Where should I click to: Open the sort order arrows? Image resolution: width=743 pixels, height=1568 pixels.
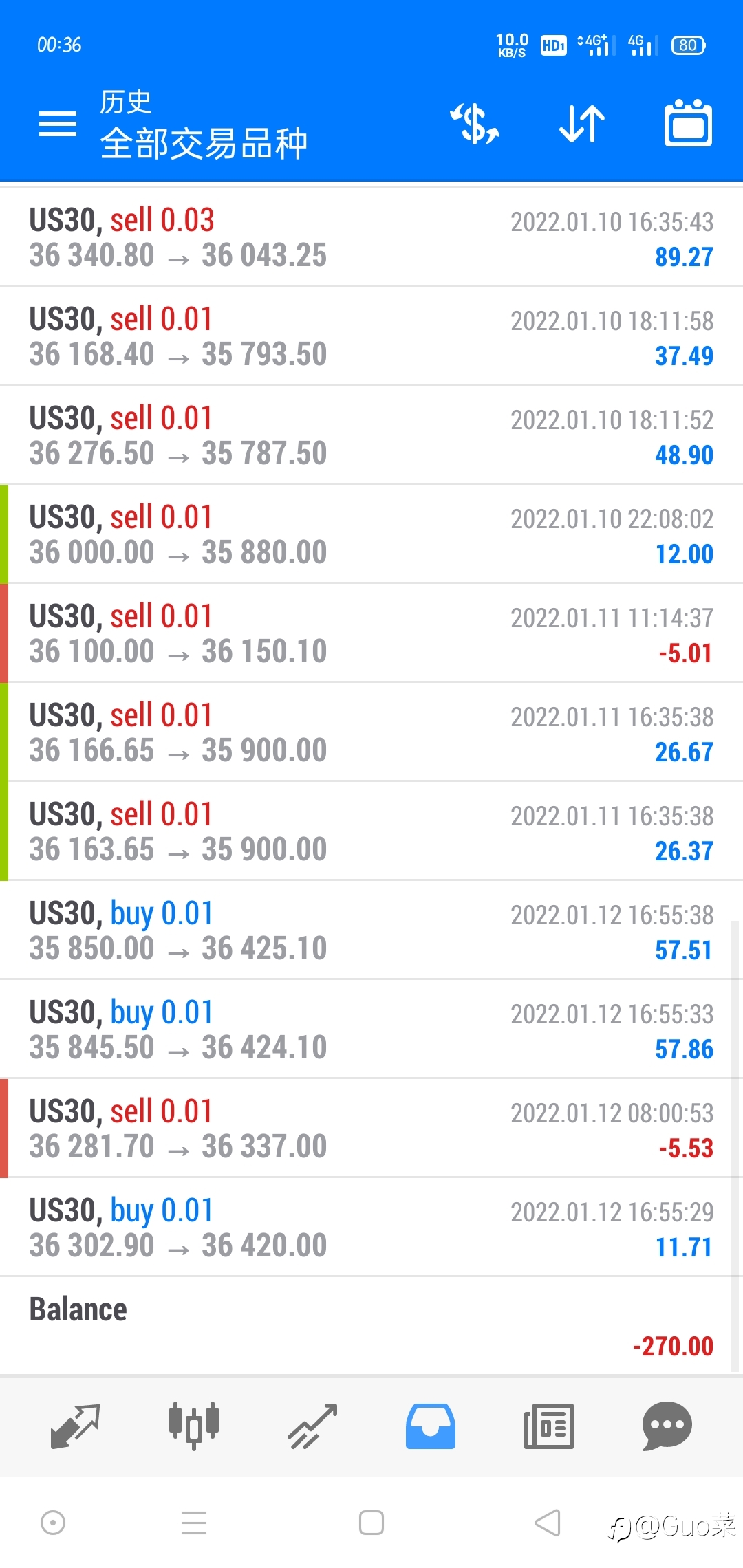coord(582,124)
